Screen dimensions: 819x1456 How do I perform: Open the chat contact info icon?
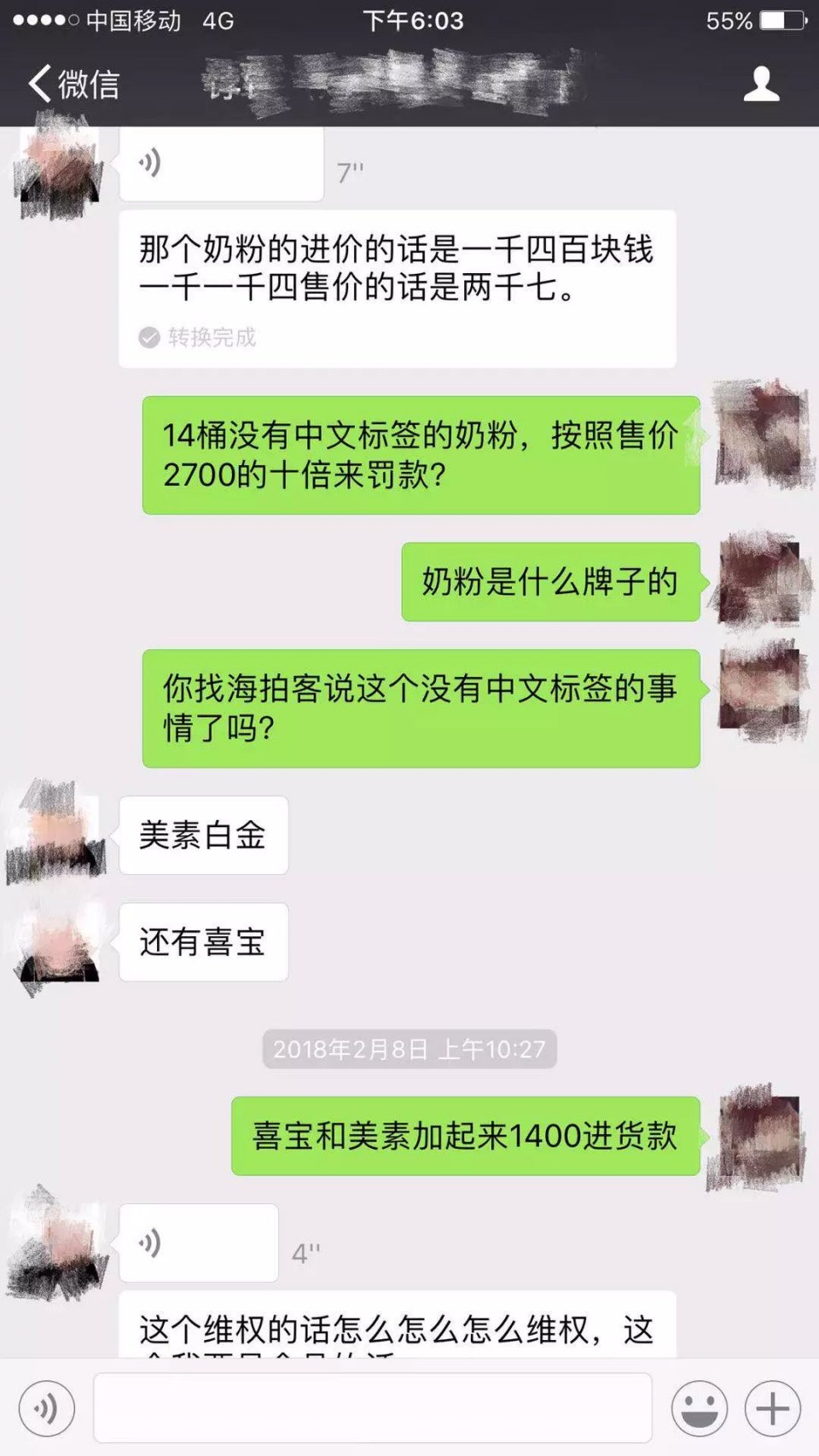coord(761,84)
